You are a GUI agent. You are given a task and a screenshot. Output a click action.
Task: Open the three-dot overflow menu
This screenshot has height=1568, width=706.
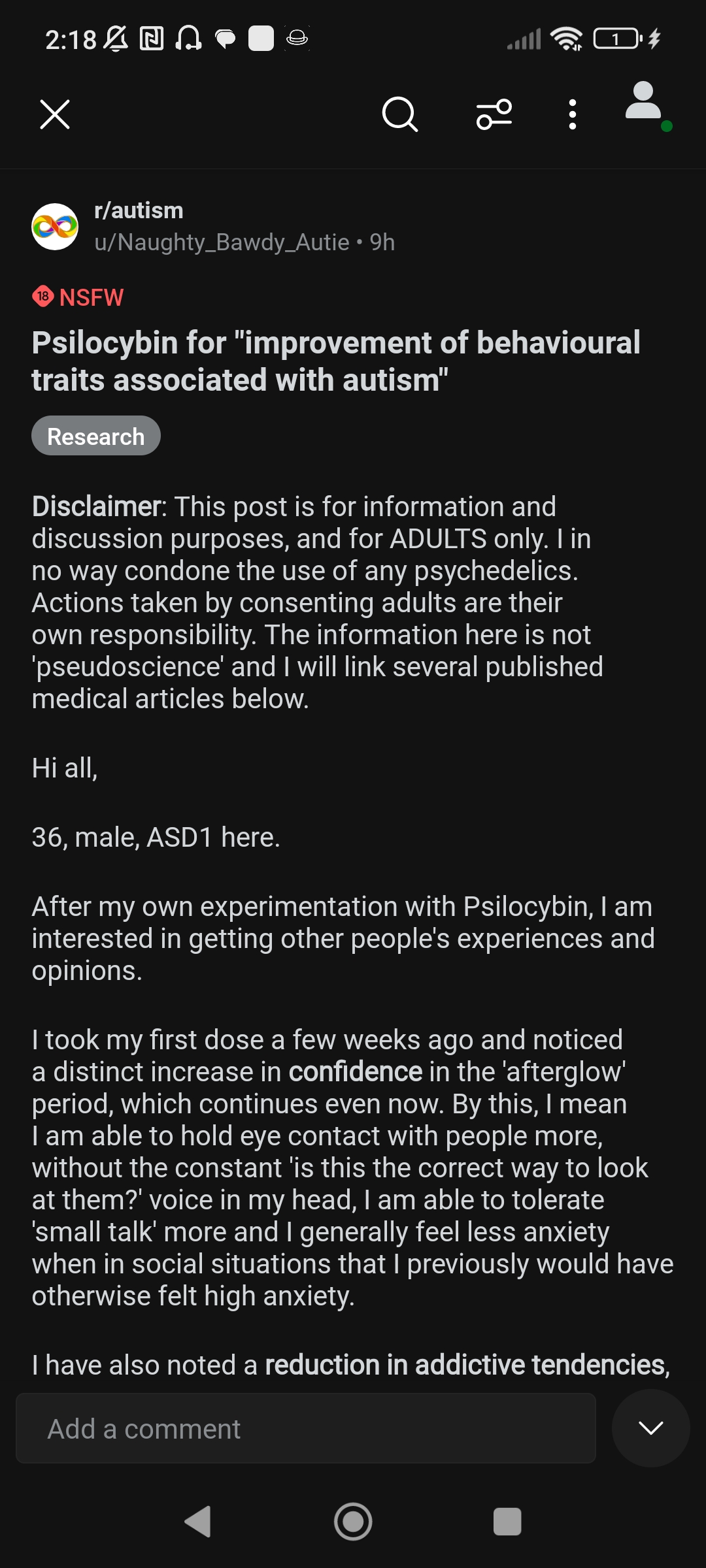(573, 115)
